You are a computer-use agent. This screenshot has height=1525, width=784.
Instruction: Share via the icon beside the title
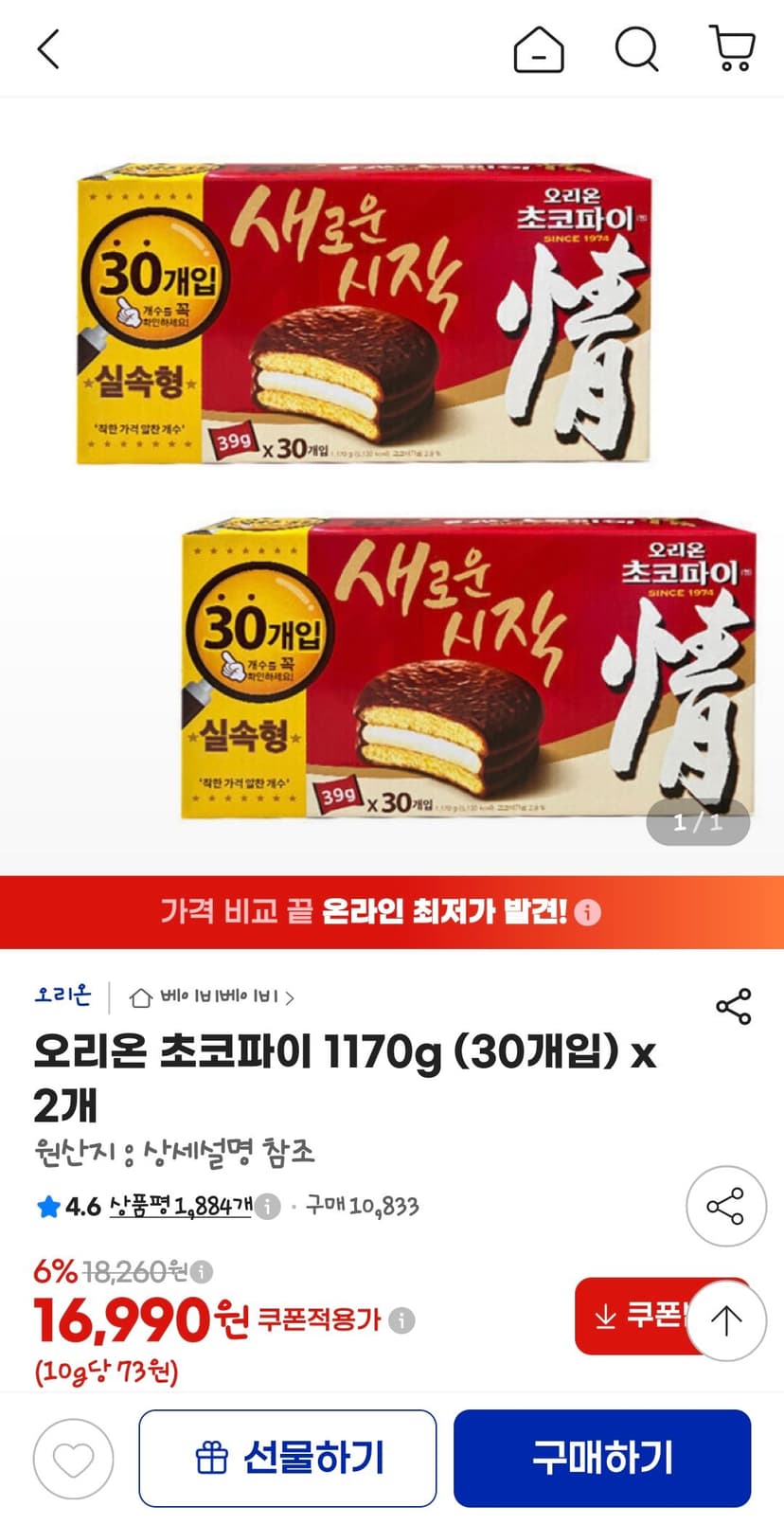pyautogui.click(x=734, y=1006)
